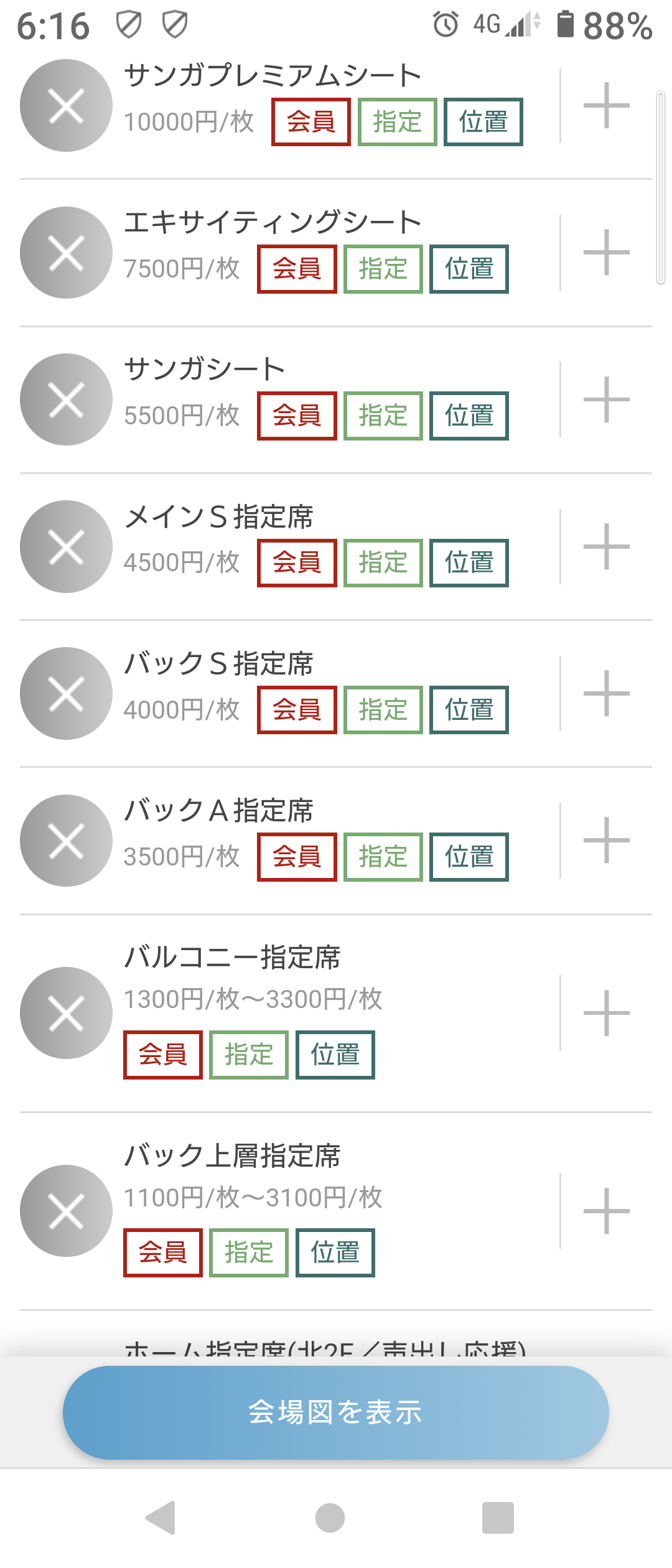
Task: Show the venue map with 会場図を表示
Action: [335, 1412]
